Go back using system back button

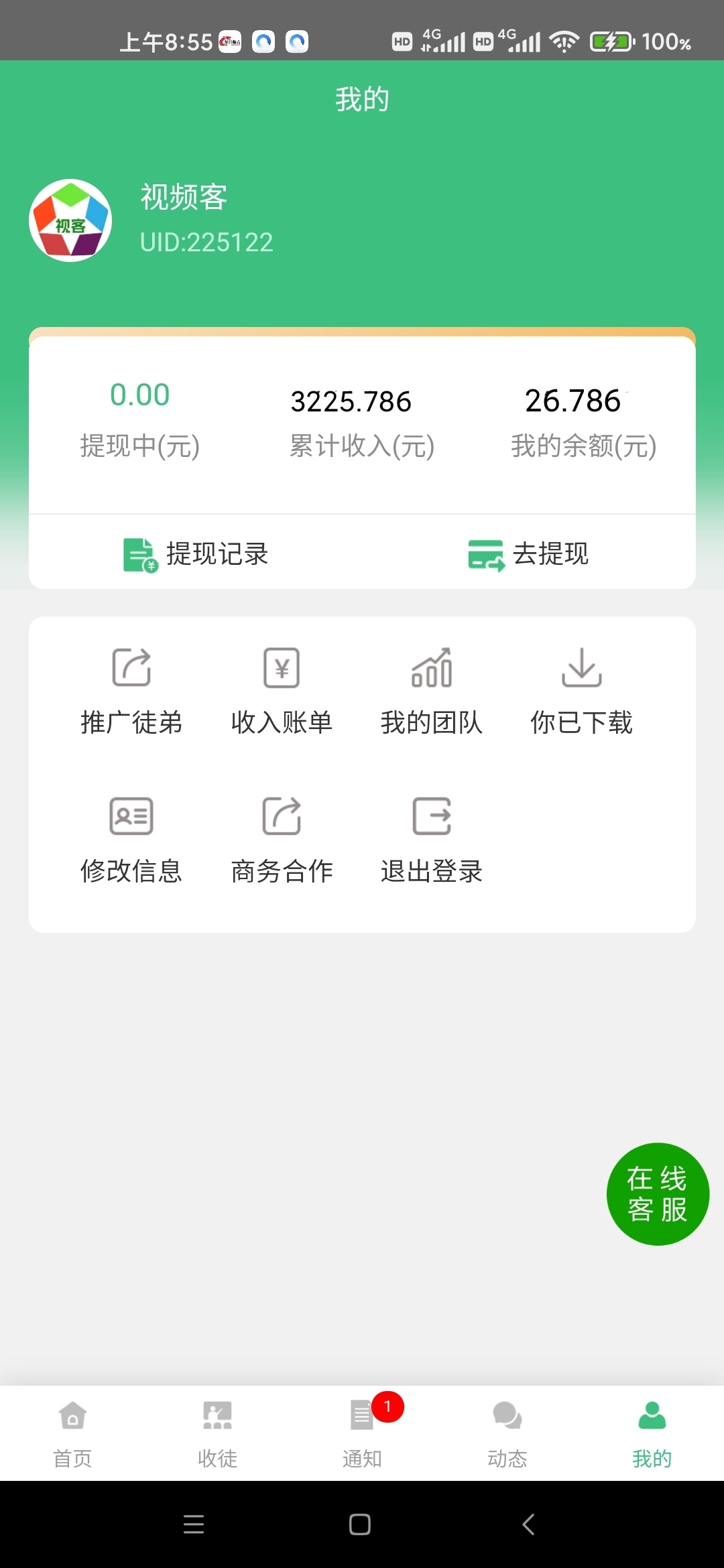coord(528,1524)
